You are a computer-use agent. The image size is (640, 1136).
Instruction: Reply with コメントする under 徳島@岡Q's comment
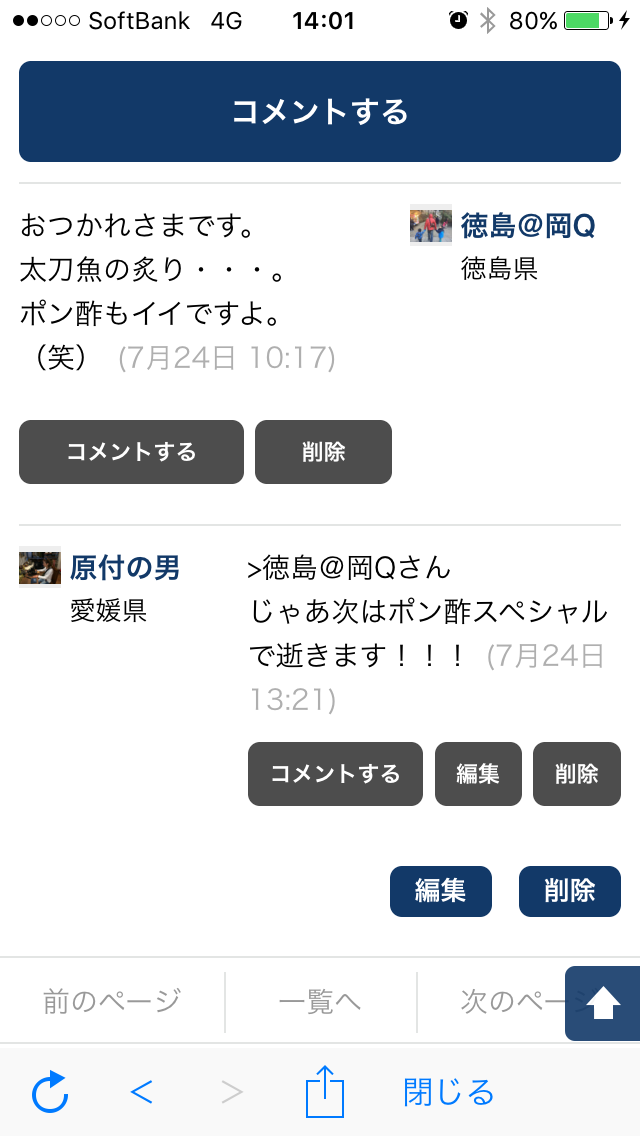coord(131,452)
